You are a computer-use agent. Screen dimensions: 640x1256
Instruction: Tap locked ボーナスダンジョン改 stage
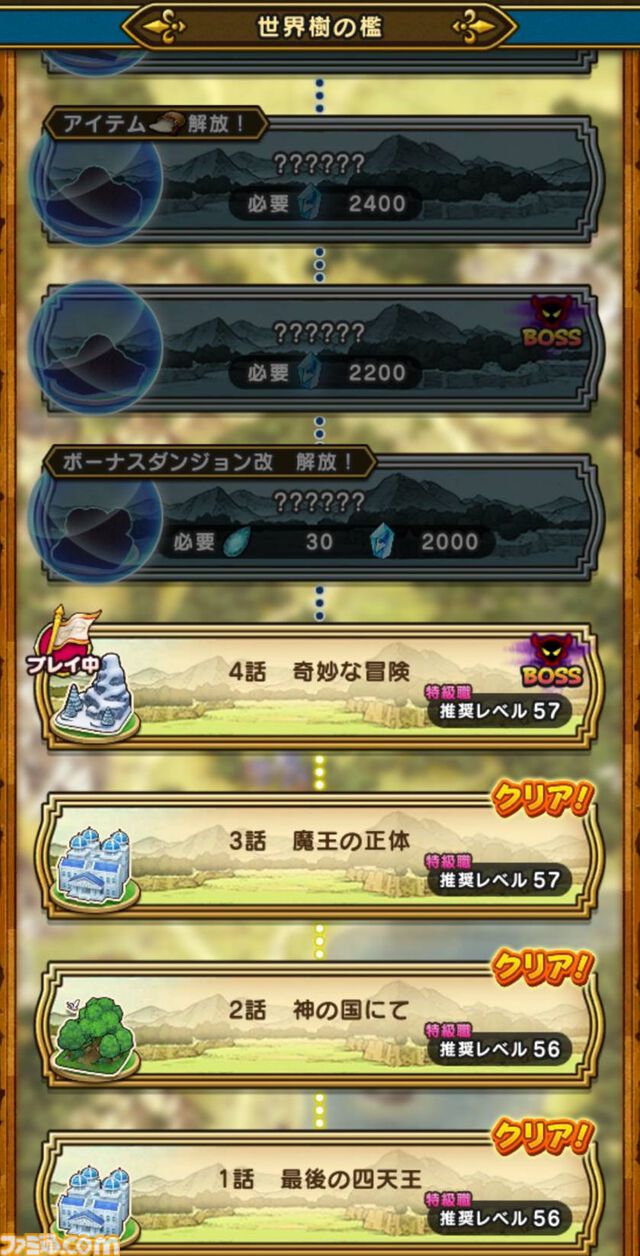pyautogui.click(x=320, y=521)
